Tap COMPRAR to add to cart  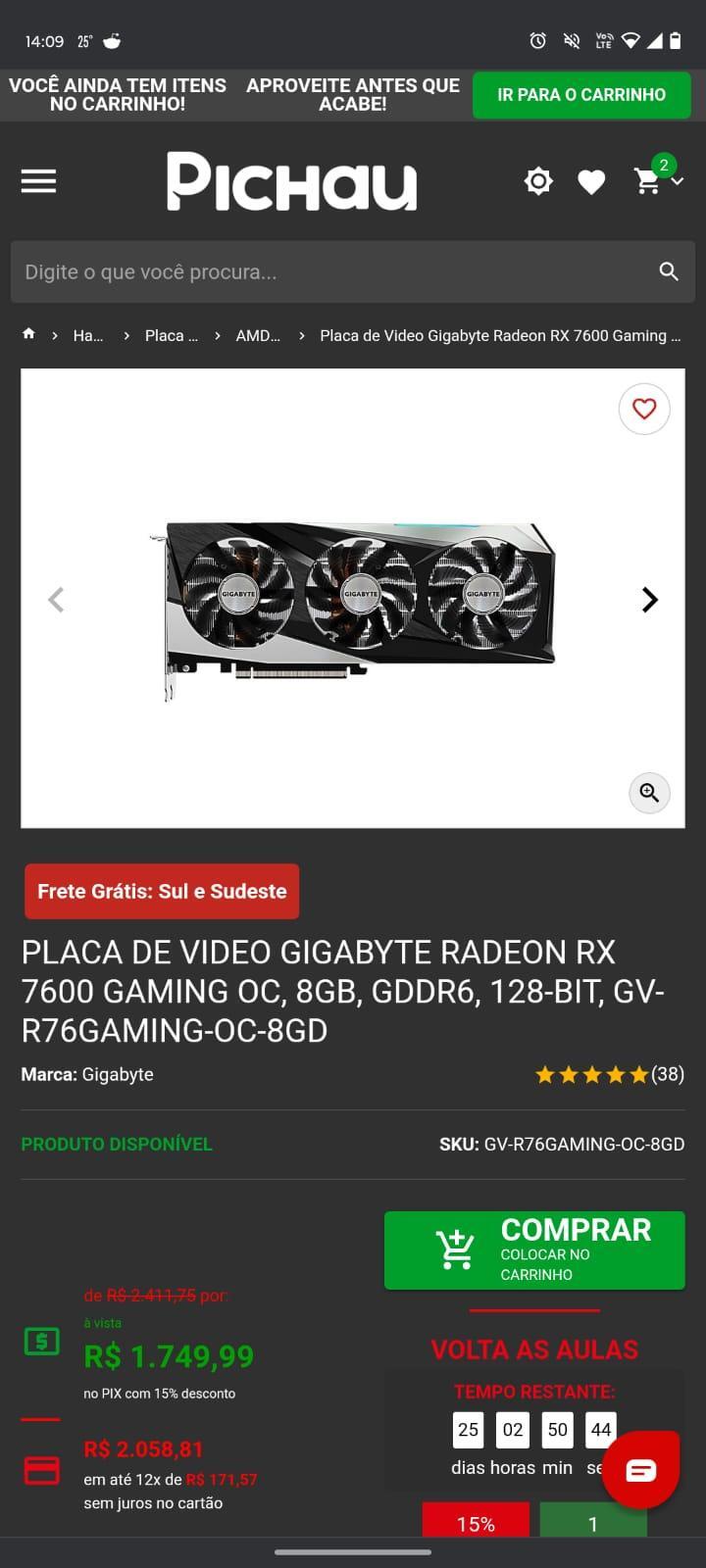534,1250
